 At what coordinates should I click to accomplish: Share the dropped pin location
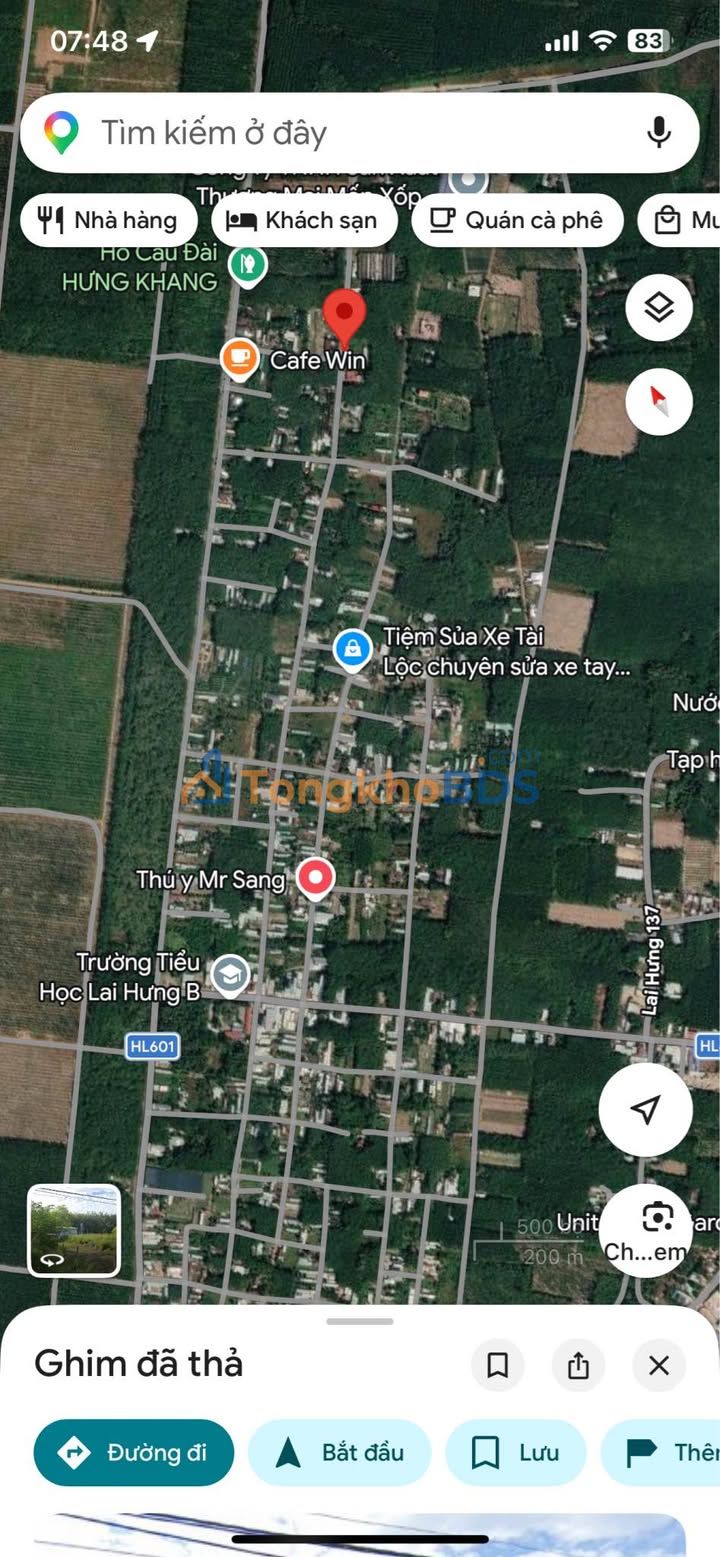click(578, 1365)
